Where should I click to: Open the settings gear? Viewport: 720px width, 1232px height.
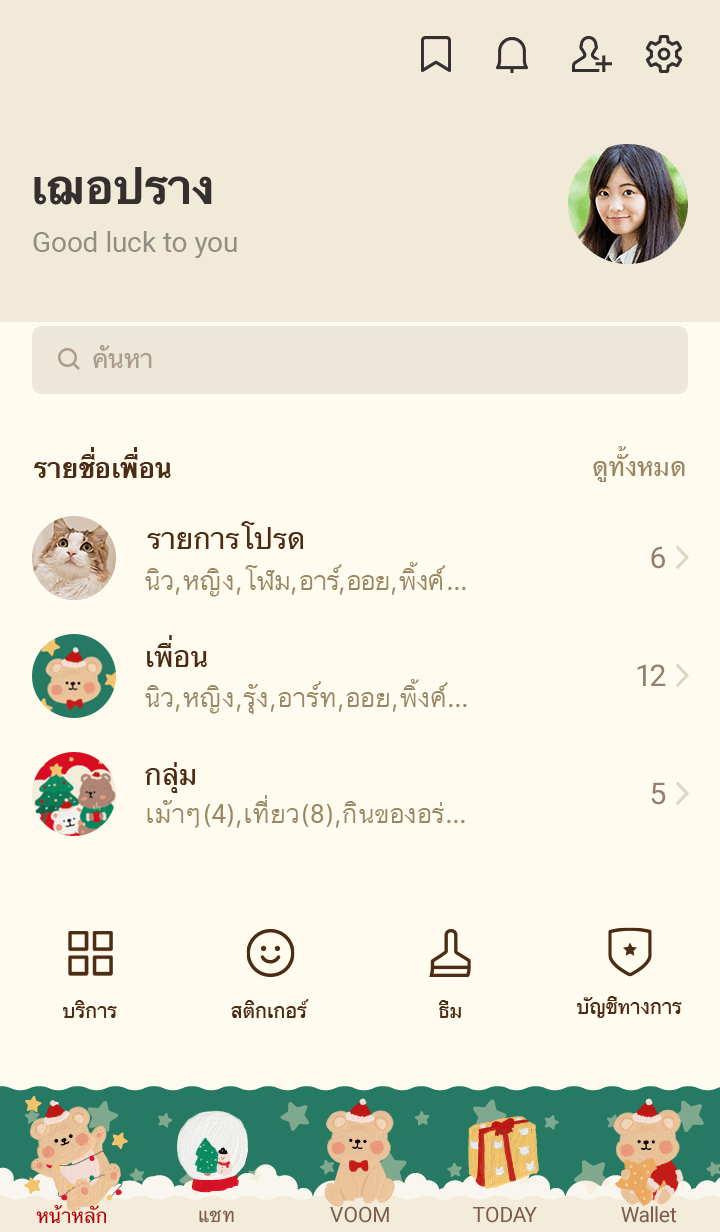click(663, 55)
